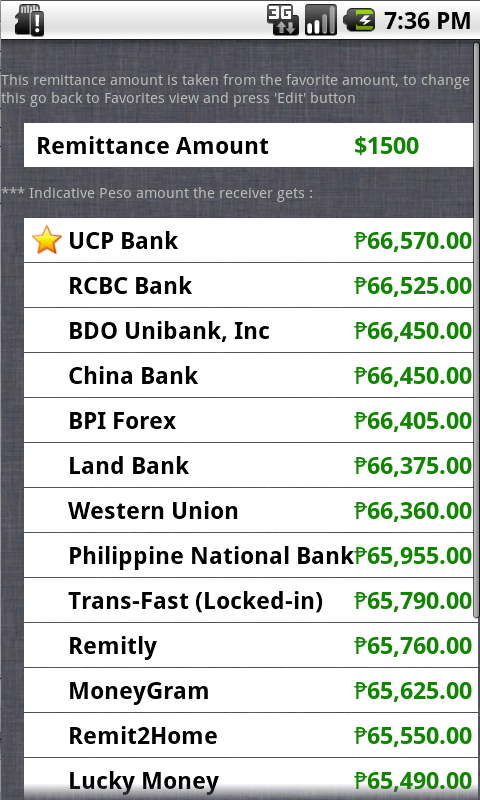Open Remit2Home entry
The height and width of the screenshot is (800, 480).
tap(248, 735)
